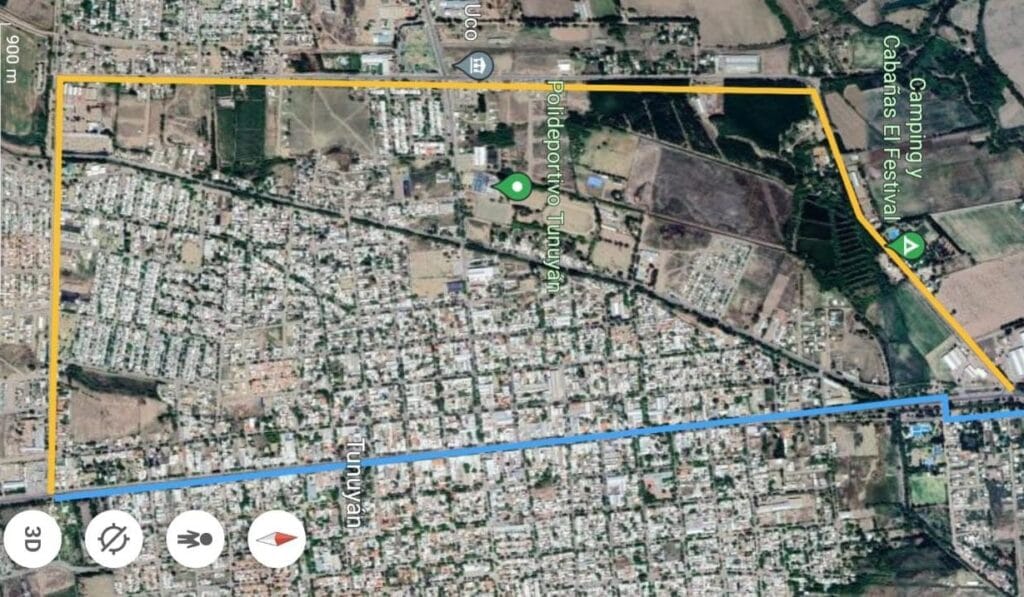This screenshot has width=1024, height=597.
Task: Open Street View with the pegman icon
Action: pos(195,538)
